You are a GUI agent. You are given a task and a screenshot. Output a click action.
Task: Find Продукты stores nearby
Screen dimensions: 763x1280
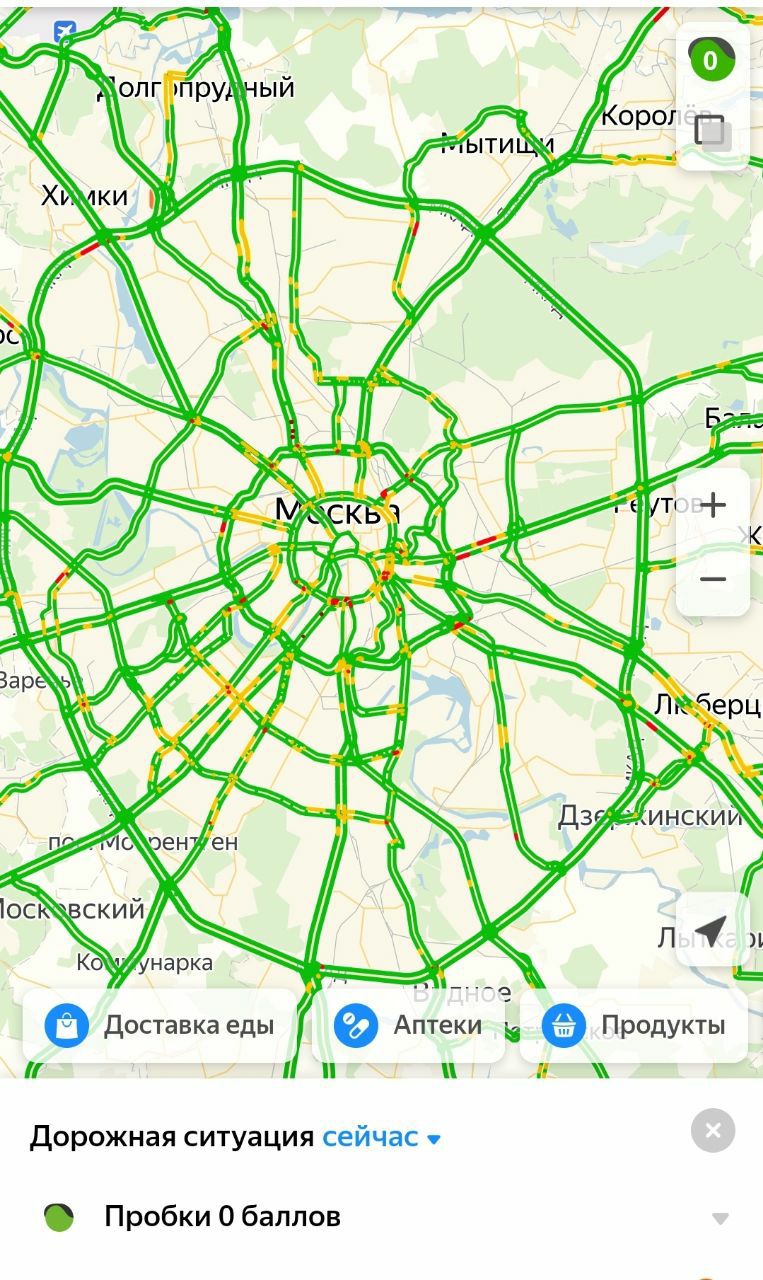tap(634, 1025)
